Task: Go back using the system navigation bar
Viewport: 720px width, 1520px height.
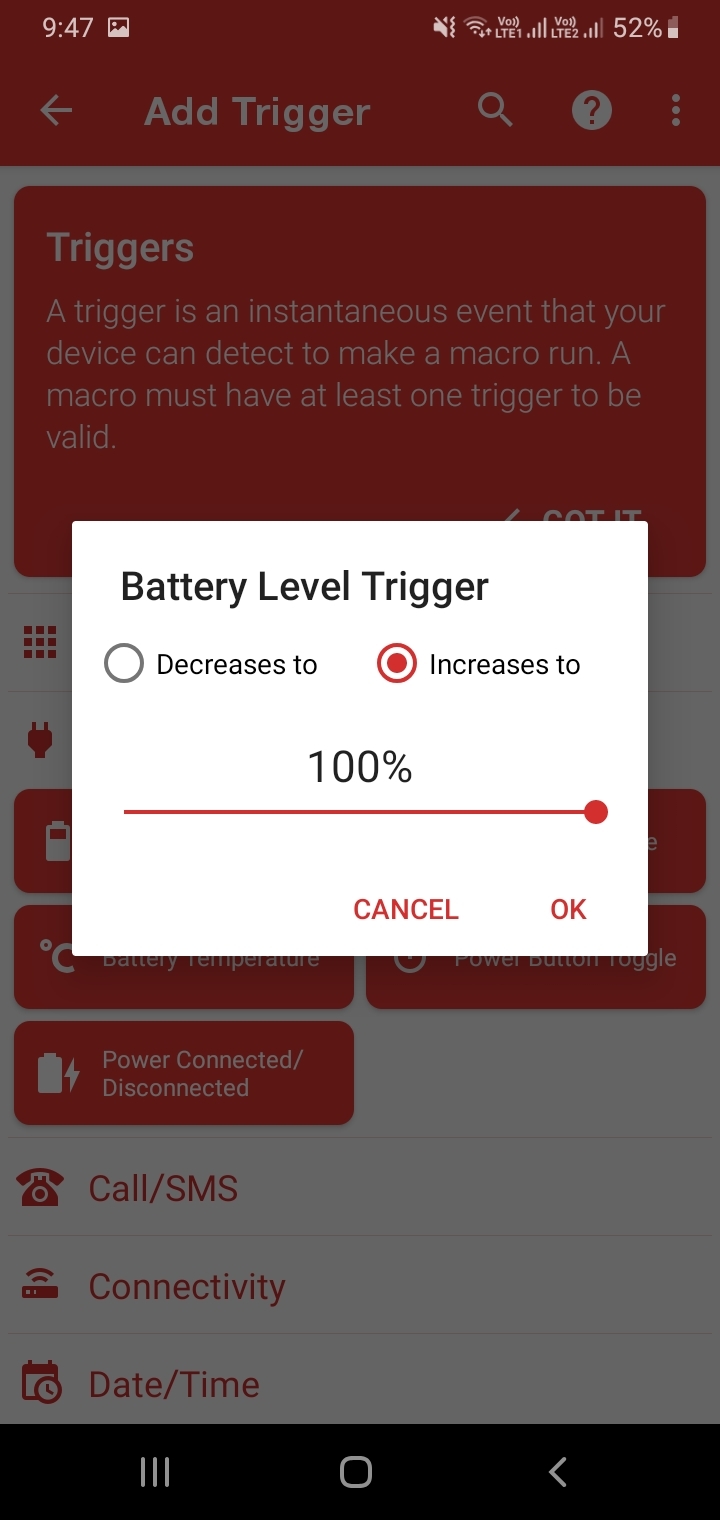Action: [x=558, y=1472]
